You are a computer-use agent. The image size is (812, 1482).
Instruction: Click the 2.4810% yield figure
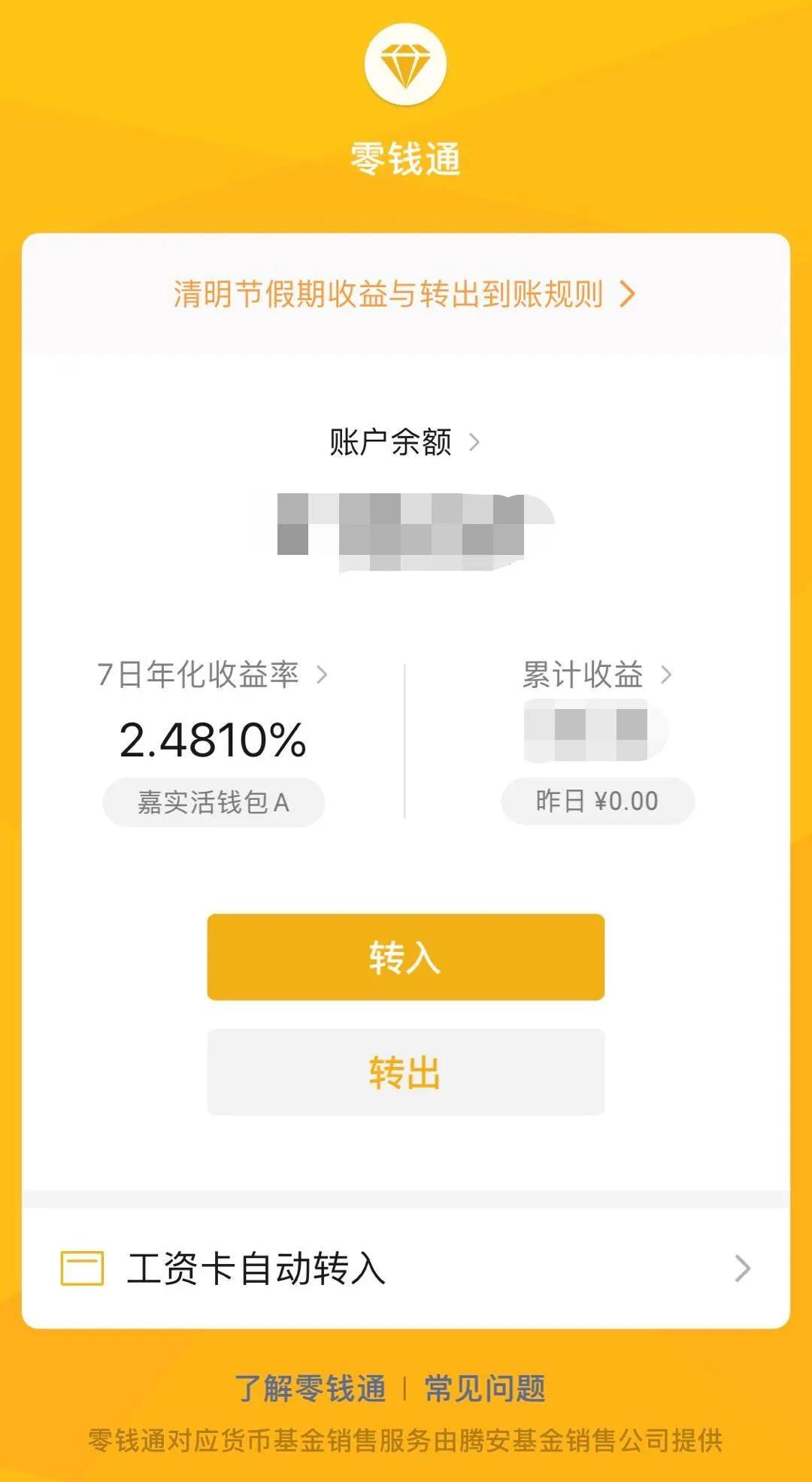point(213,741)
